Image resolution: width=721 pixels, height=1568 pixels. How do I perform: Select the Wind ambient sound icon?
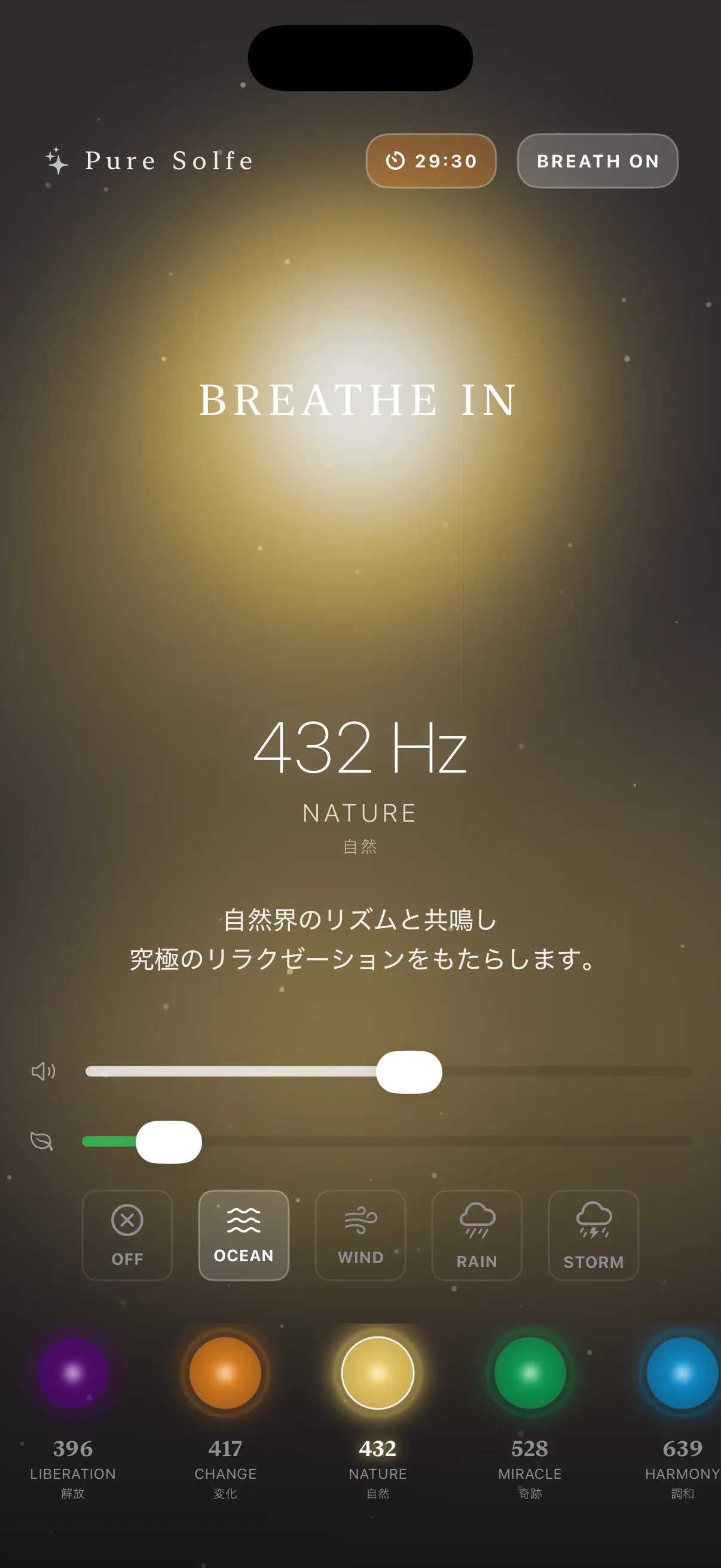pyautogui.click(x=359, y=1219)
